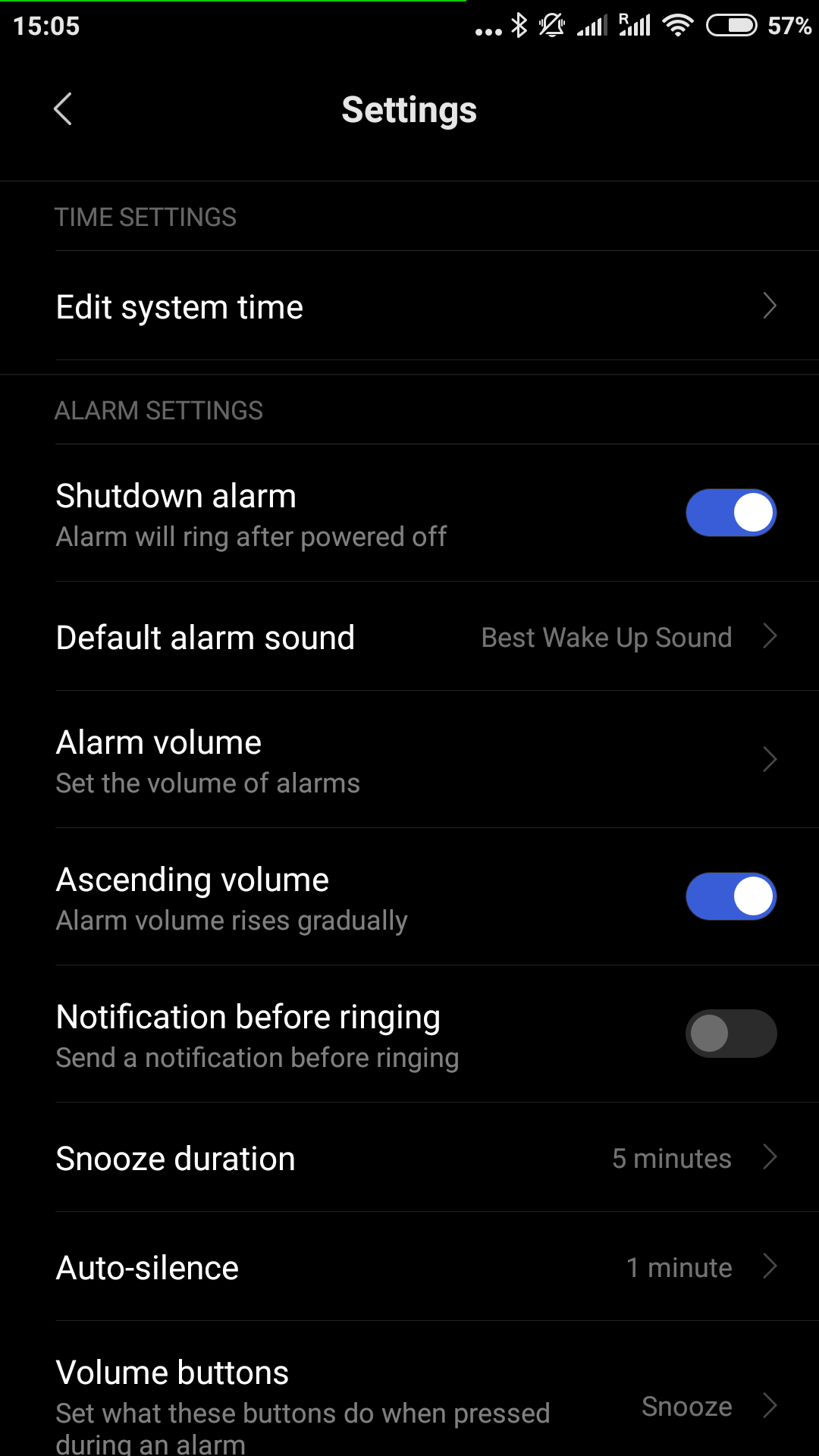Open Snooze duration options

click(x=409, y=1158)
